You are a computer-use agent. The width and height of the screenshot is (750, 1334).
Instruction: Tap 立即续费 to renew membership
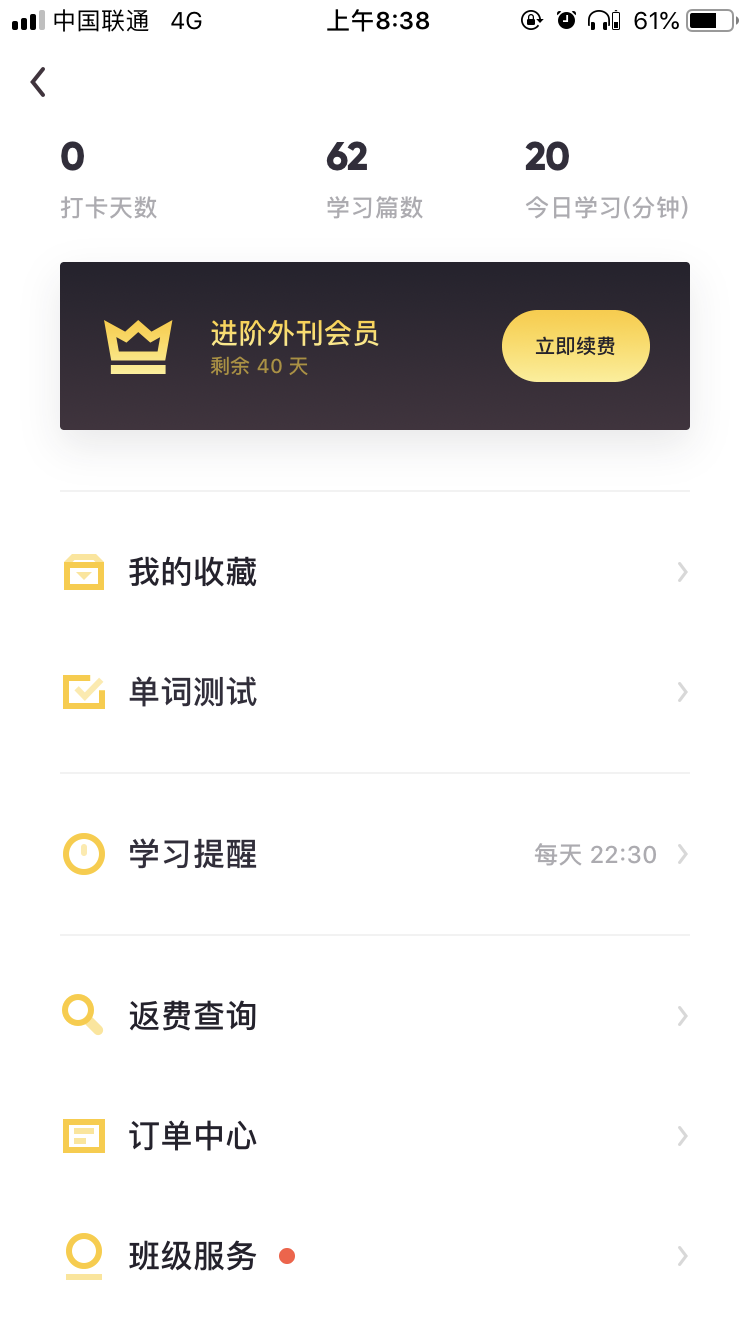click(575, 346)
